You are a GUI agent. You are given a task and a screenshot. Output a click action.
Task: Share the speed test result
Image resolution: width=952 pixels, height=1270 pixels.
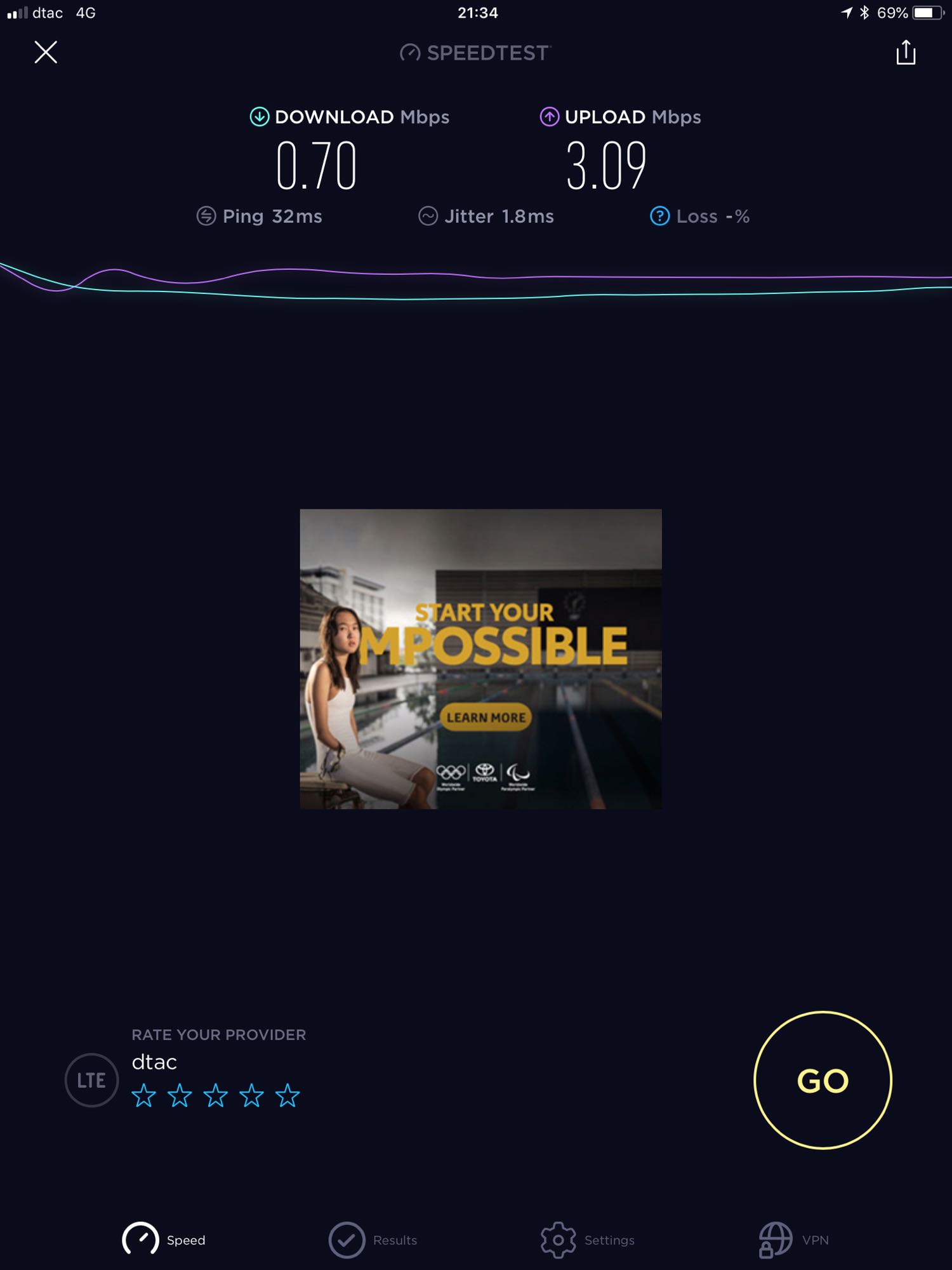(x=906, y=52)
